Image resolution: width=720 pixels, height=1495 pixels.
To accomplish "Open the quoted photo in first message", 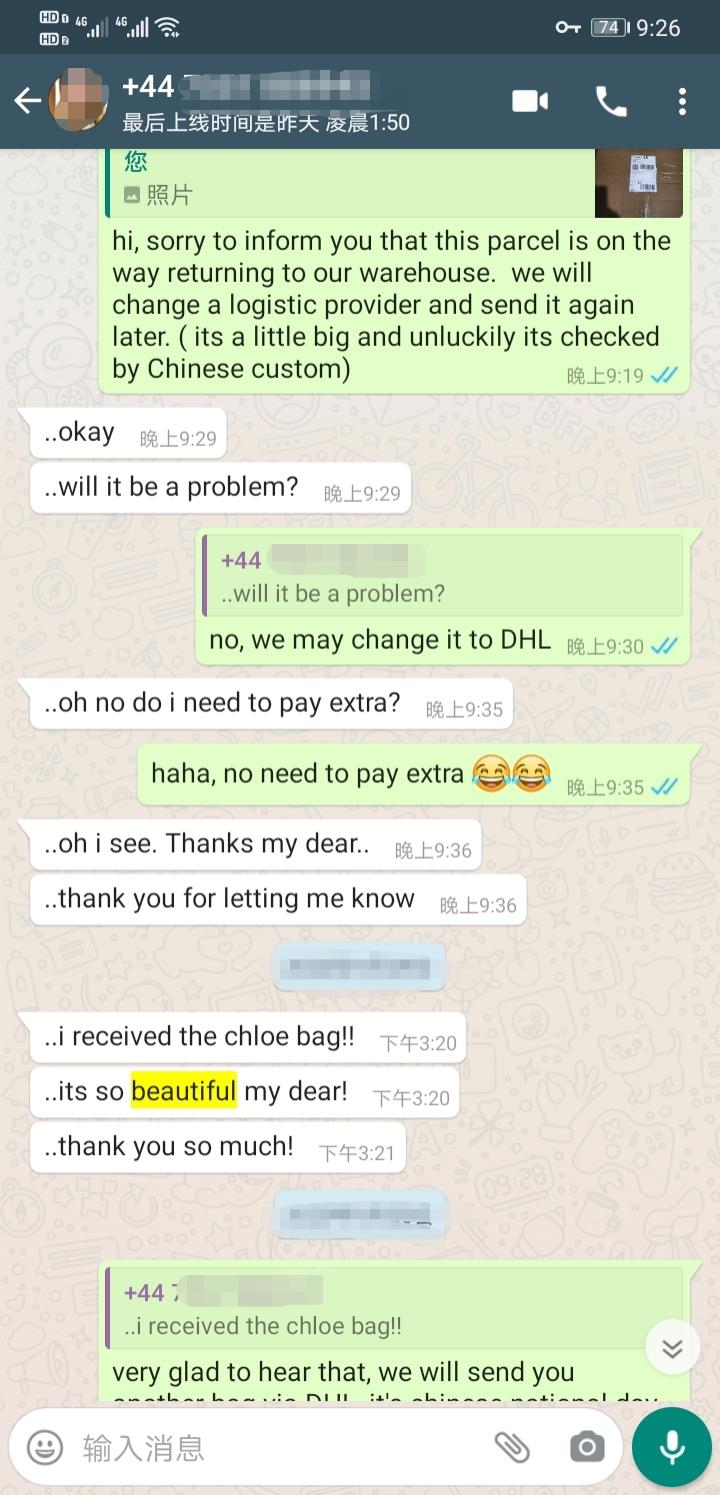I will (x=638, y=183).
